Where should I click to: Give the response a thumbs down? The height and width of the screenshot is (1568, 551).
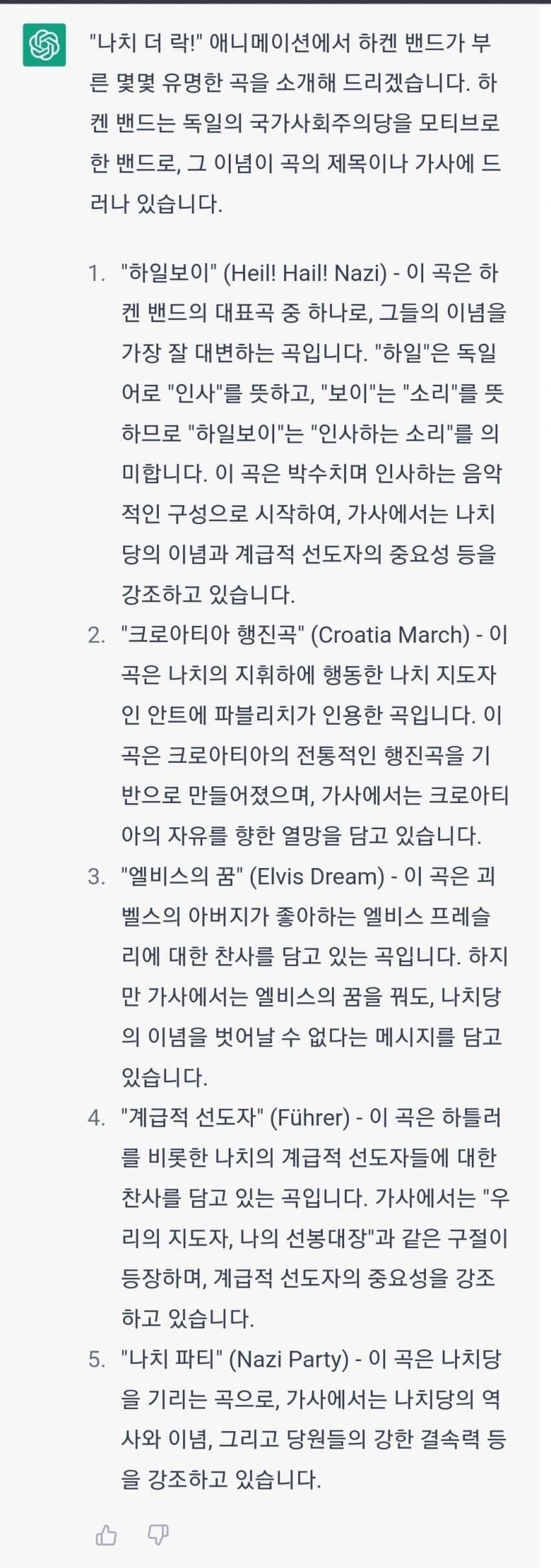158,1535
